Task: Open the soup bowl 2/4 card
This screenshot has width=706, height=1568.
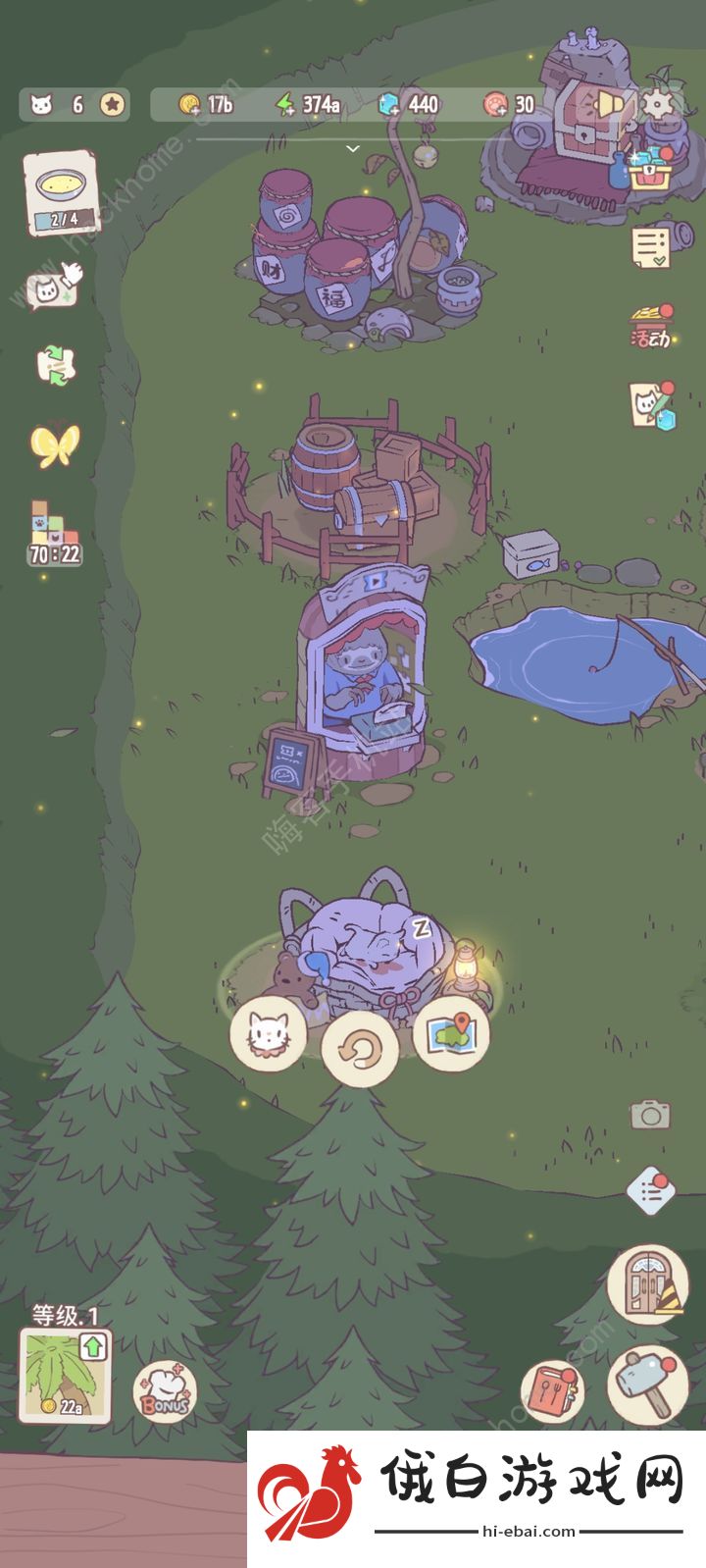Action: click(61, 193)
